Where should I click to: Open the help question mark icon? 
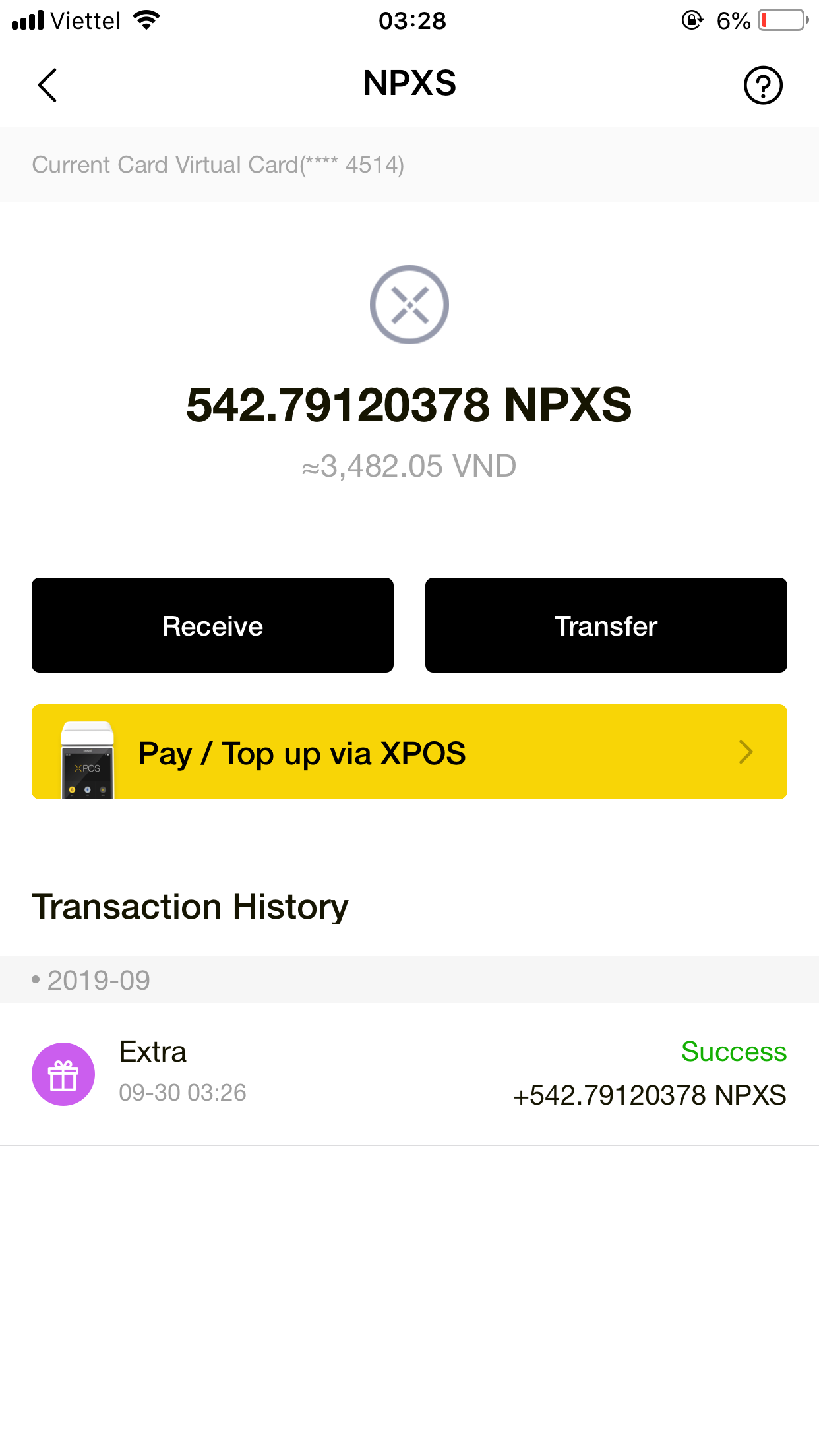[x=763, y=85]
